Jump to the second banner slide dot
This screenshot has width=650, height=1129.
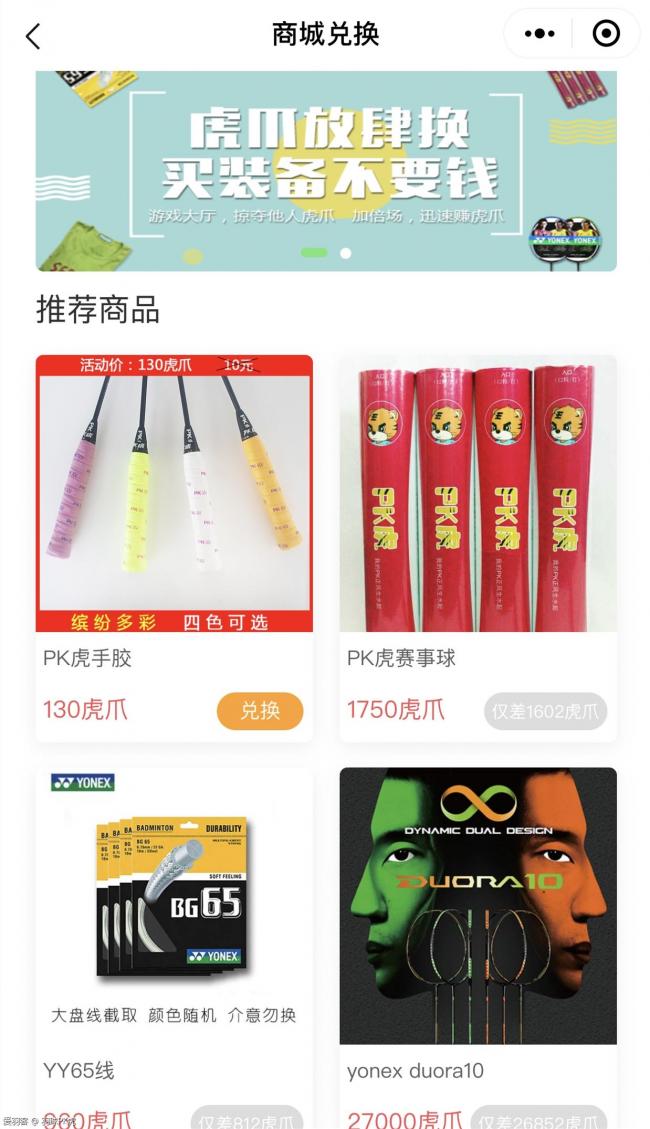click(346, 253)
